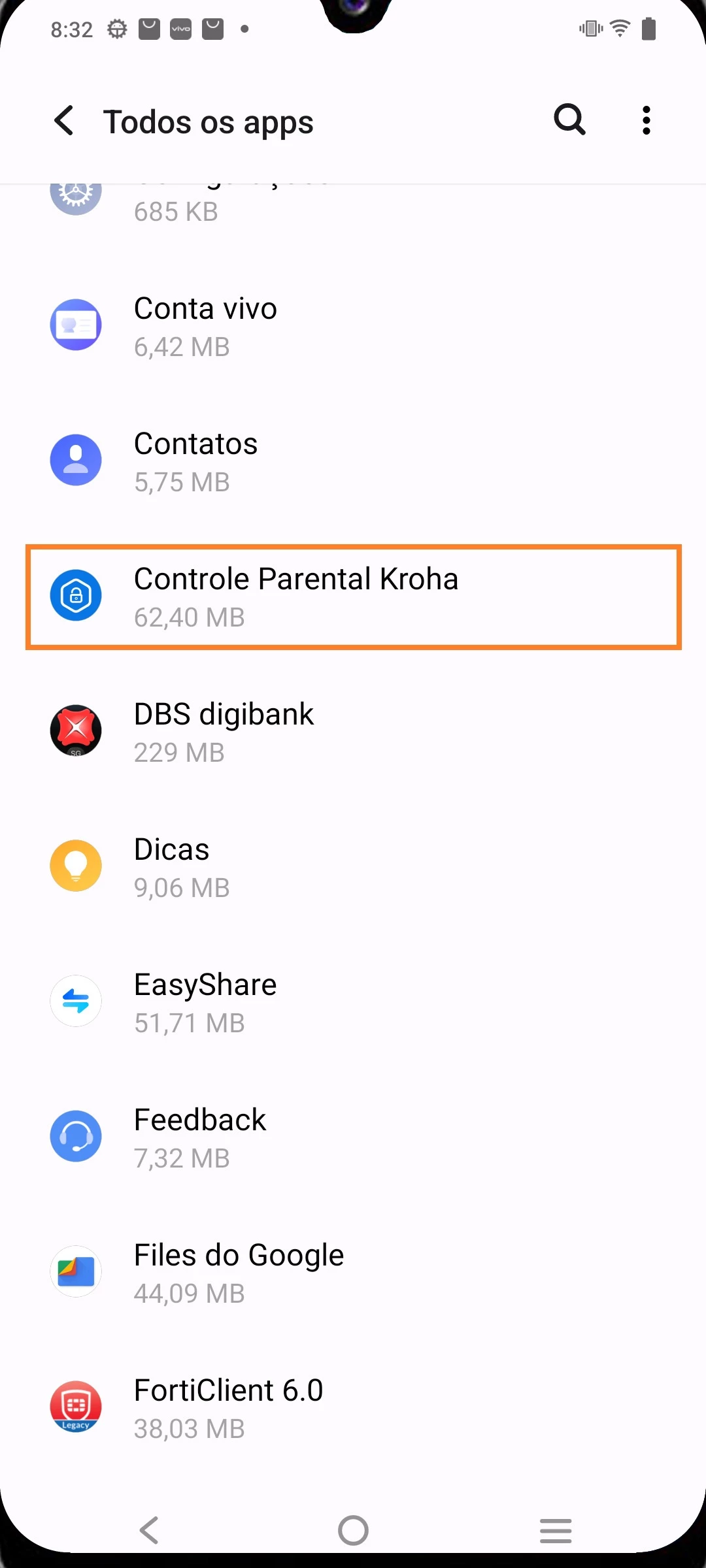706x1568 pixels.
Task: Select the Contatos app entry
Action: (x=353, y=461)
